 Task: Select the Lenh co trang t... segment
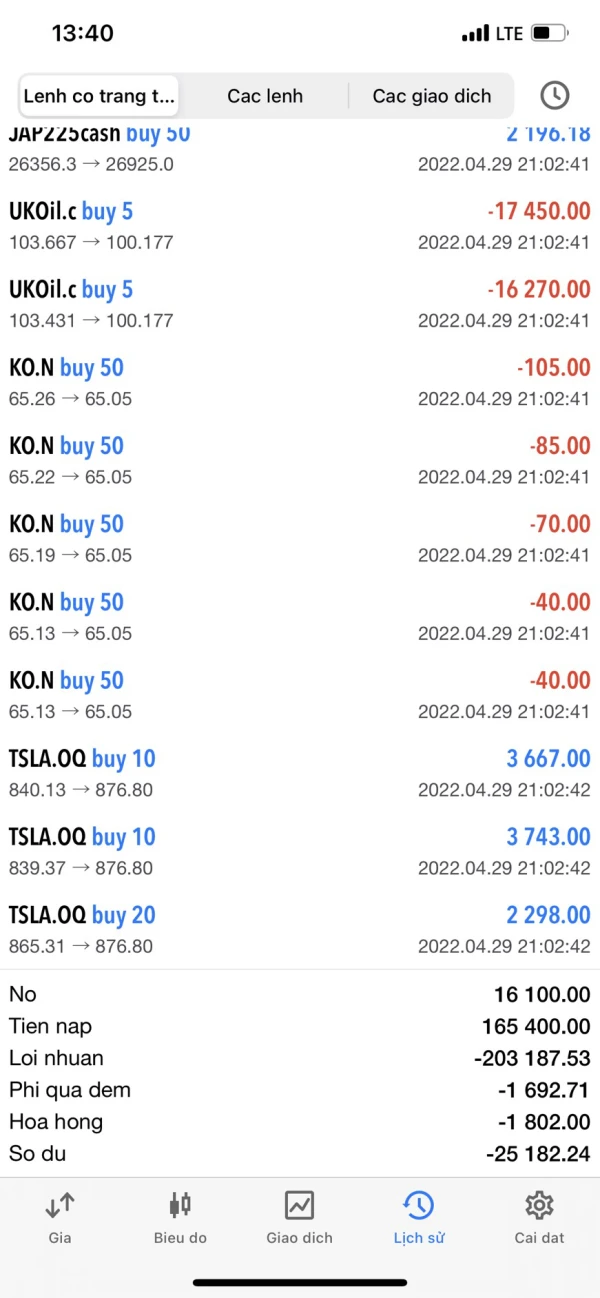pyautogui.click(x=99, y=96)
